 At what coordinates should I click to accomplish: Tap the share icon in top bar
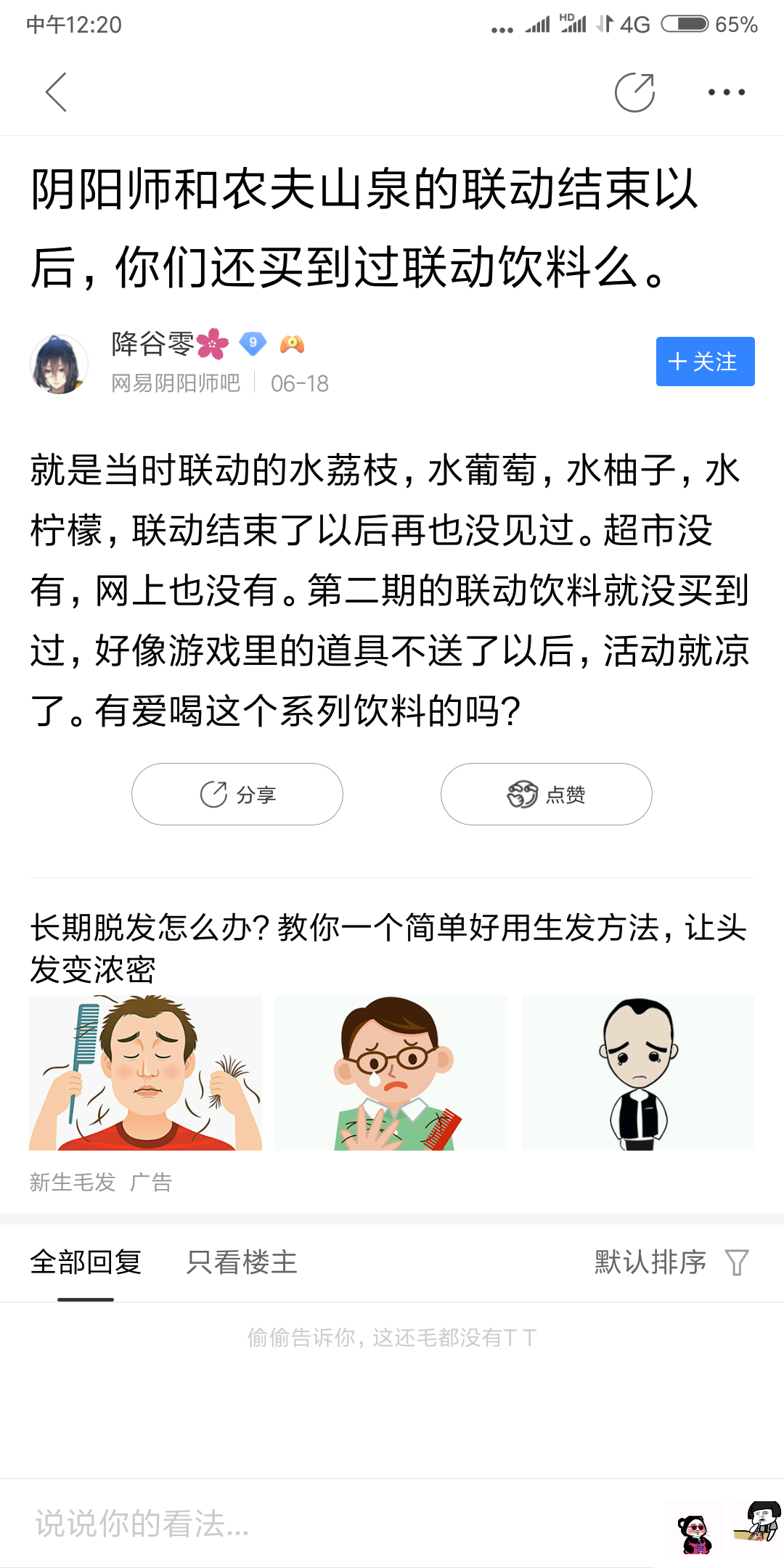point(634,92)
